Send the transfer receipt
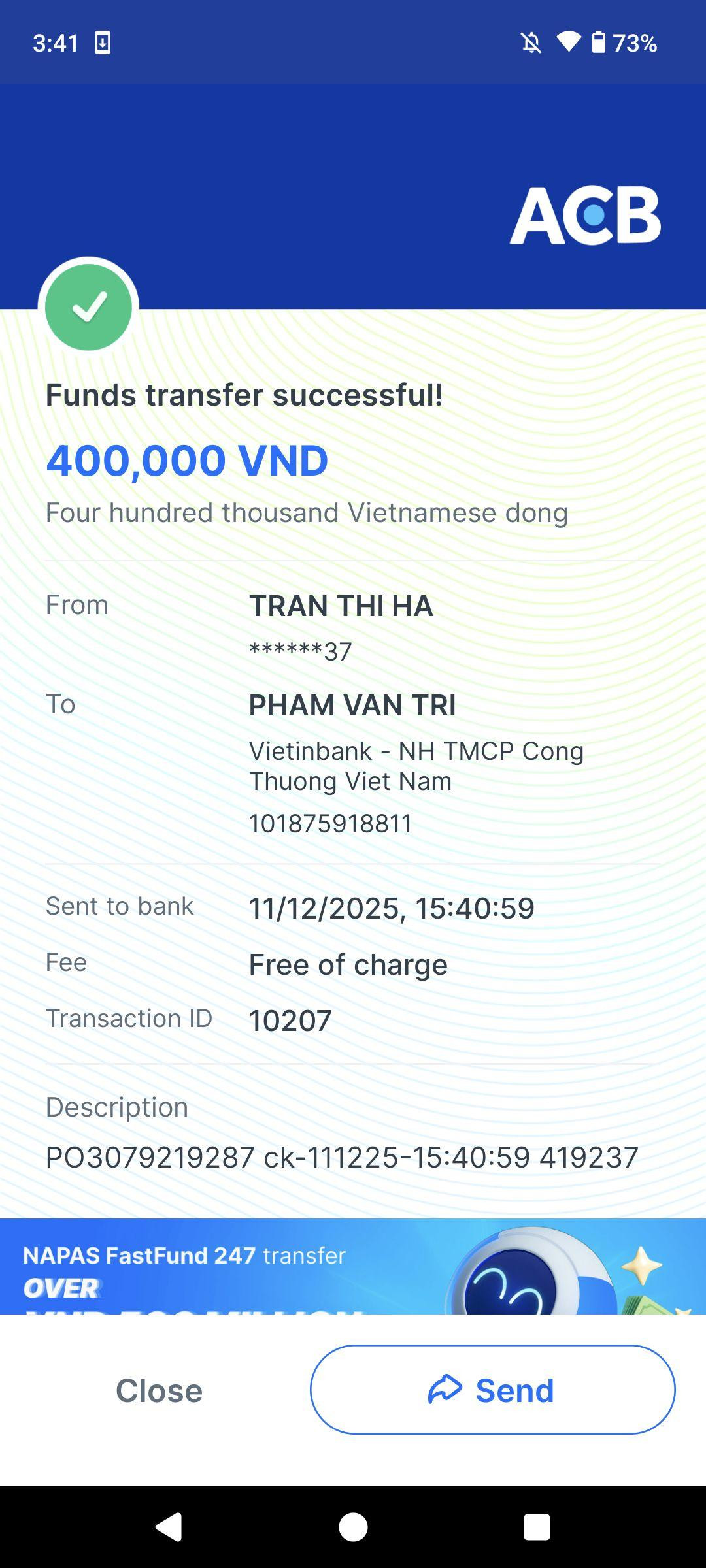 [492, 1390]
